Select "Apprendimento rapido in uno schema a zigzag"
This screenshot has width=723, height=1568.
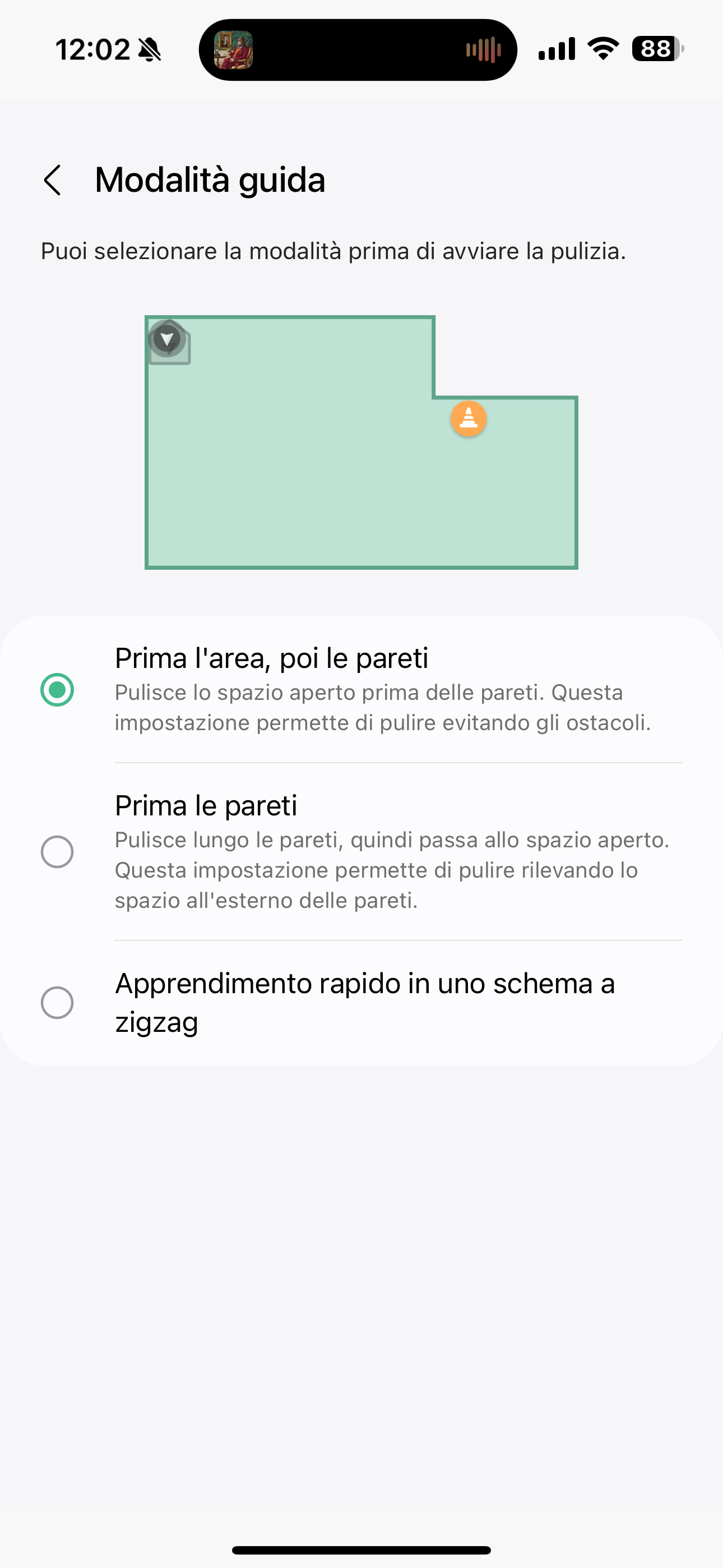pos(361,1003)
